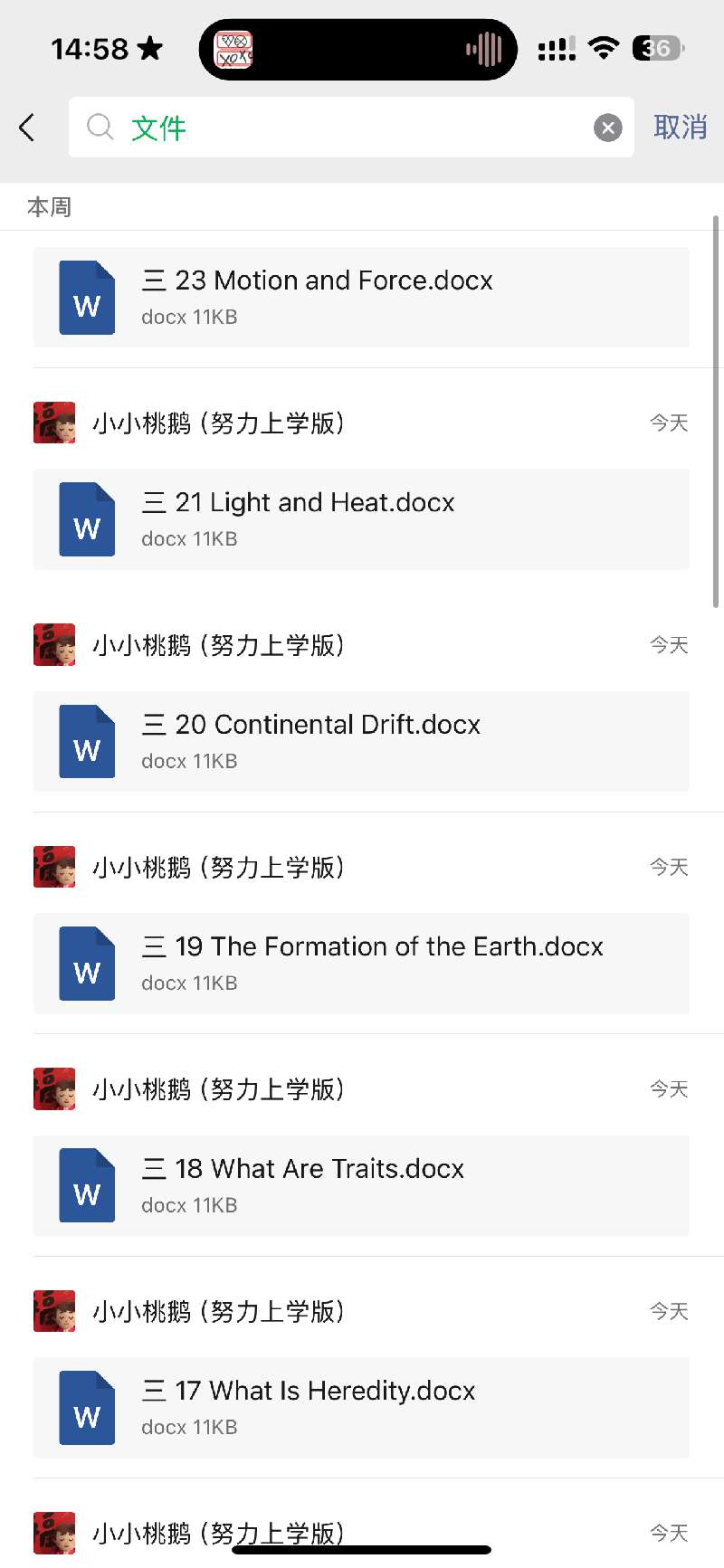Clear the search field text
This screenshot has width=724, height=1568.
click(x=607, y=128)
